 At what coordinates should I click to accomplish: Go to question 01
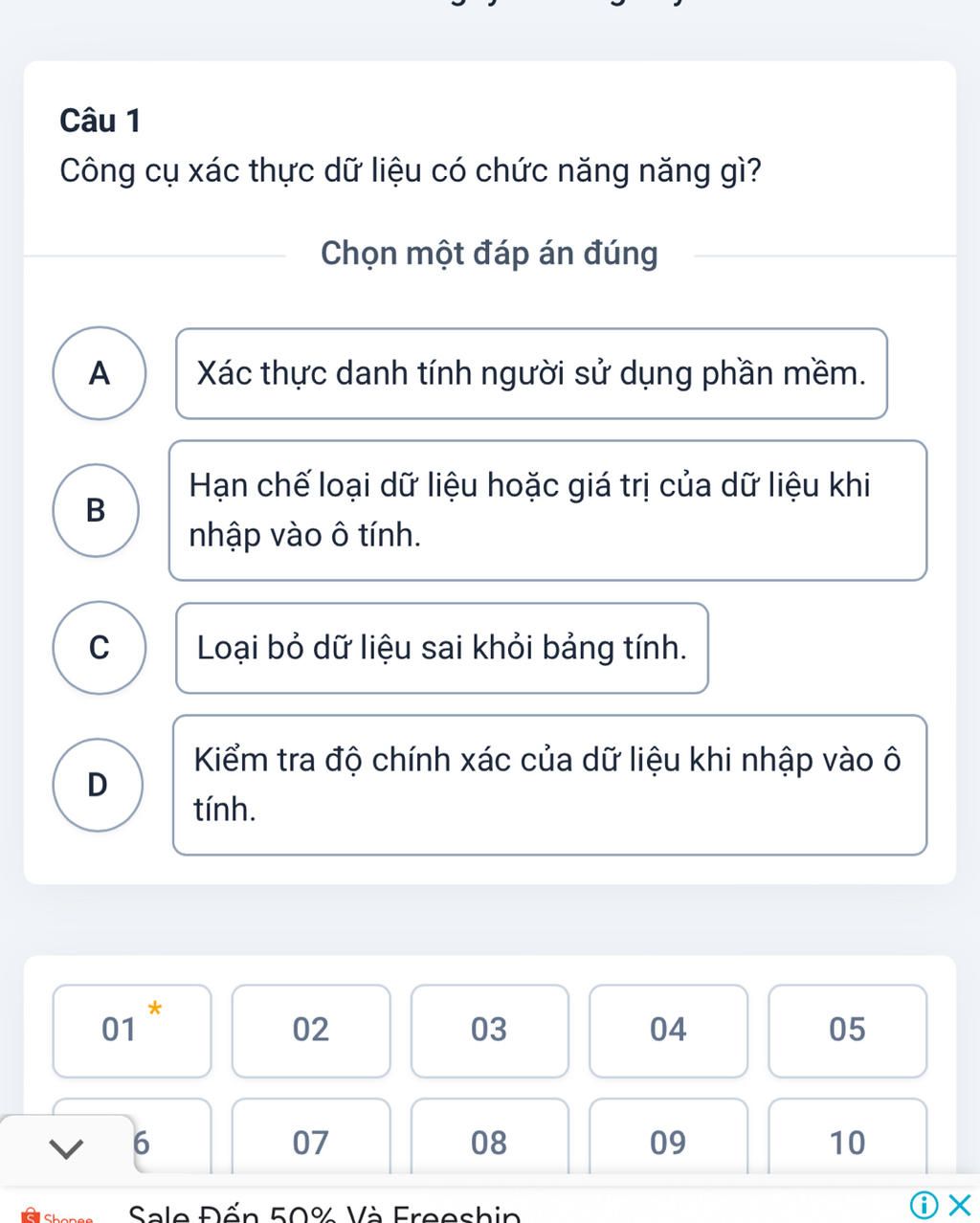(131, 1030)
